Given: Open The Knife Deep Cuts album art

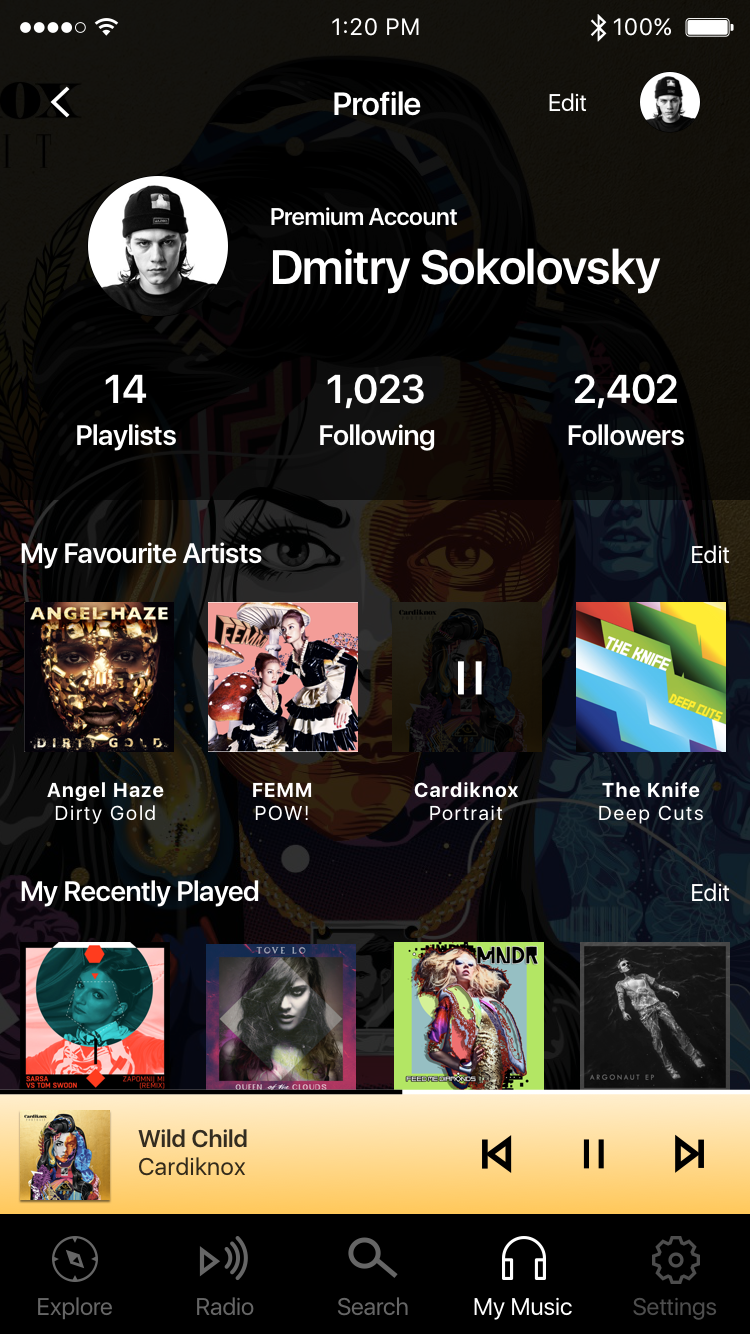Looking at the screenshot, I should (x=651, y=677).
